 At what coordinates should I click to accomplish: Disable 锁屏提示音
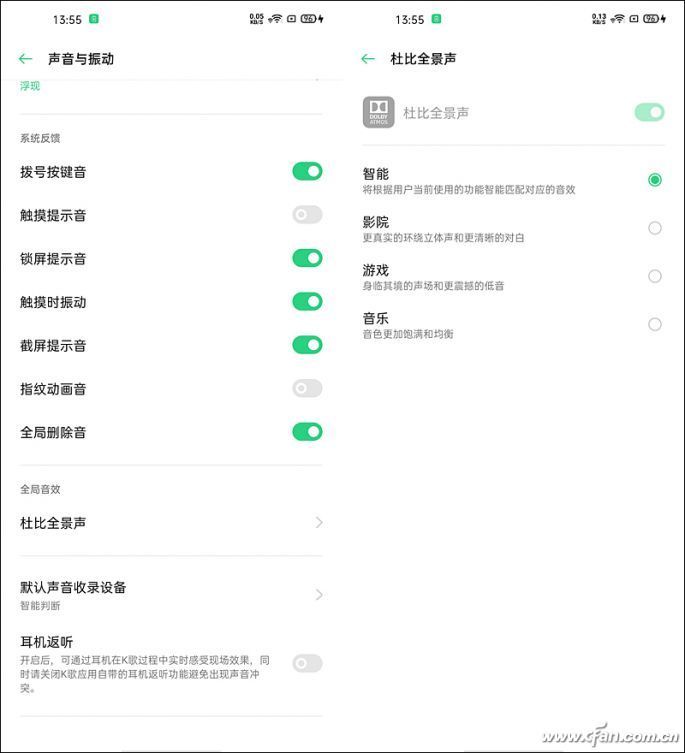pos(307,258)
